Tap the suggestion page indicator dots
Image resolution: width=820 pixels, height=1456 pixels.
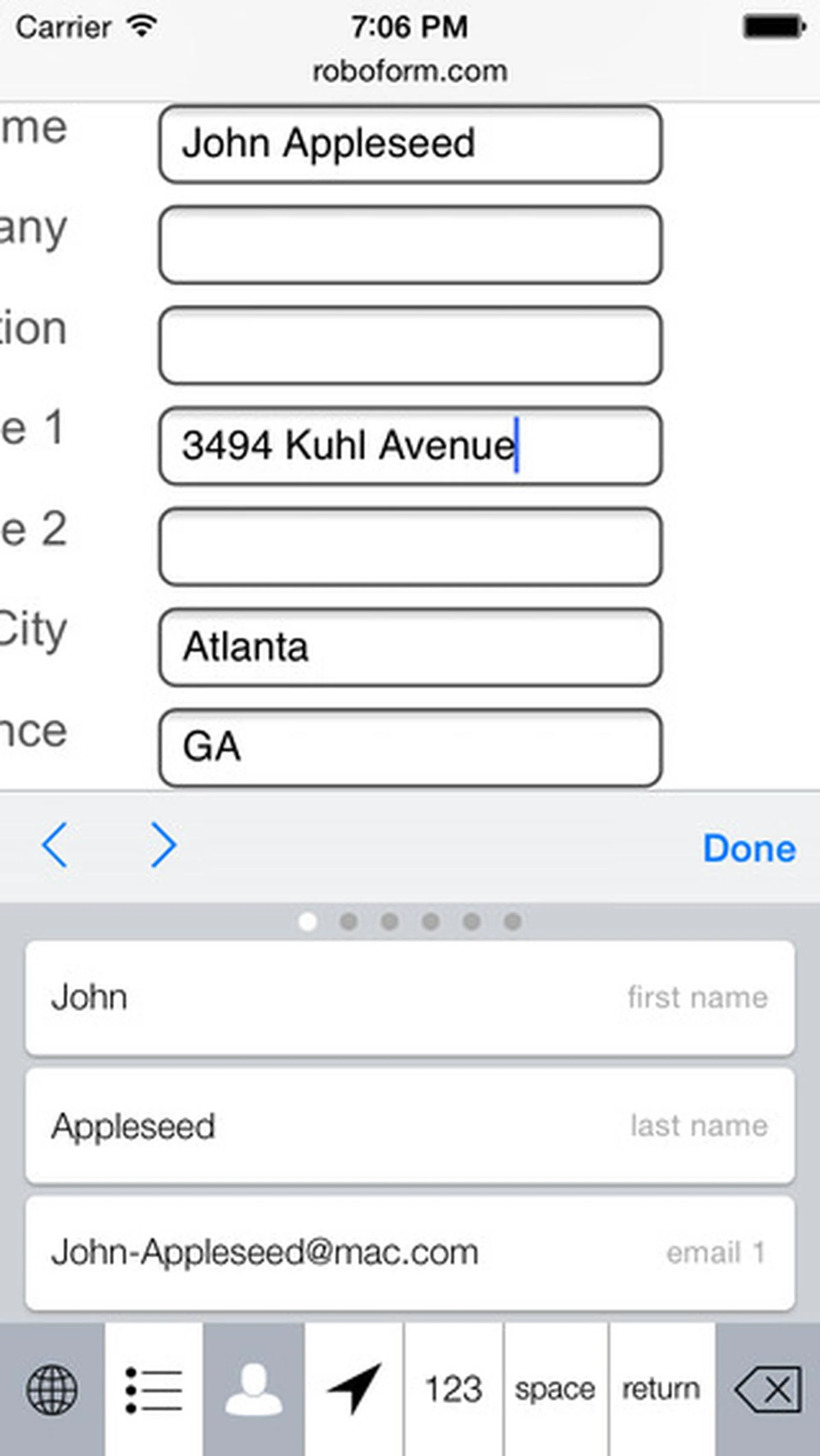(410, 921)
